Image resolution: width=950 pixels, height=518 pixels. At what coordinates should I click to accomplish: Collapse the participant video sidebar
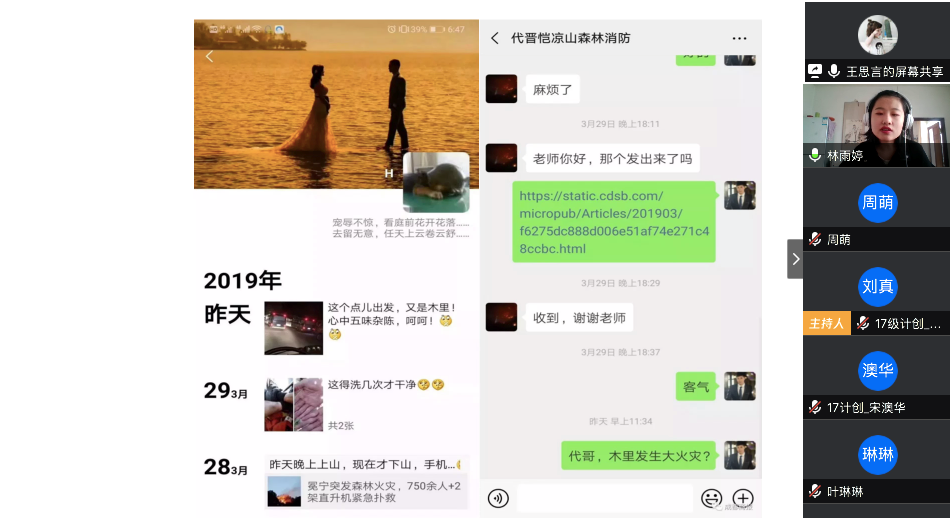pos(795,259)
